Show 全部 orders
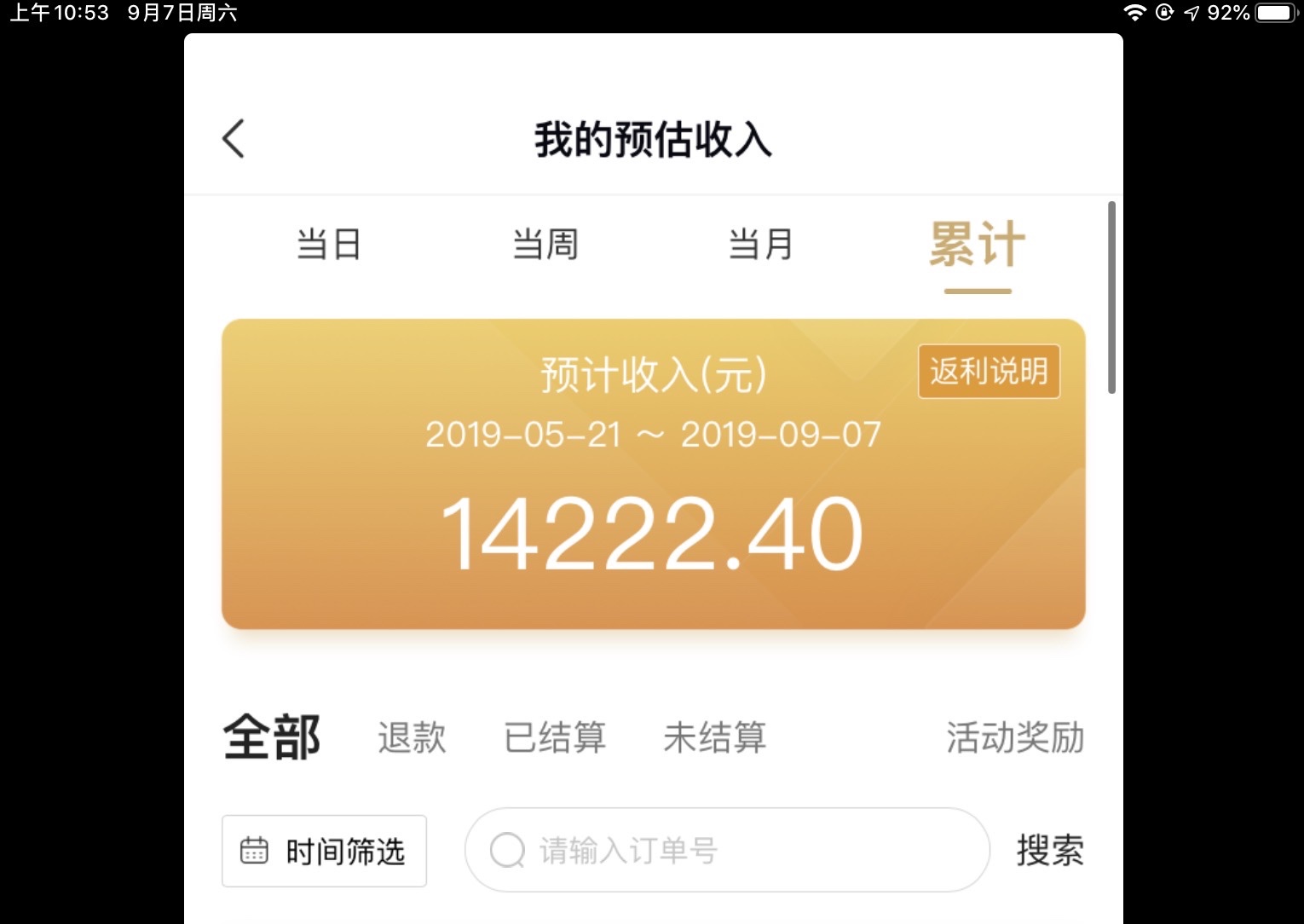 coord(272,737)
